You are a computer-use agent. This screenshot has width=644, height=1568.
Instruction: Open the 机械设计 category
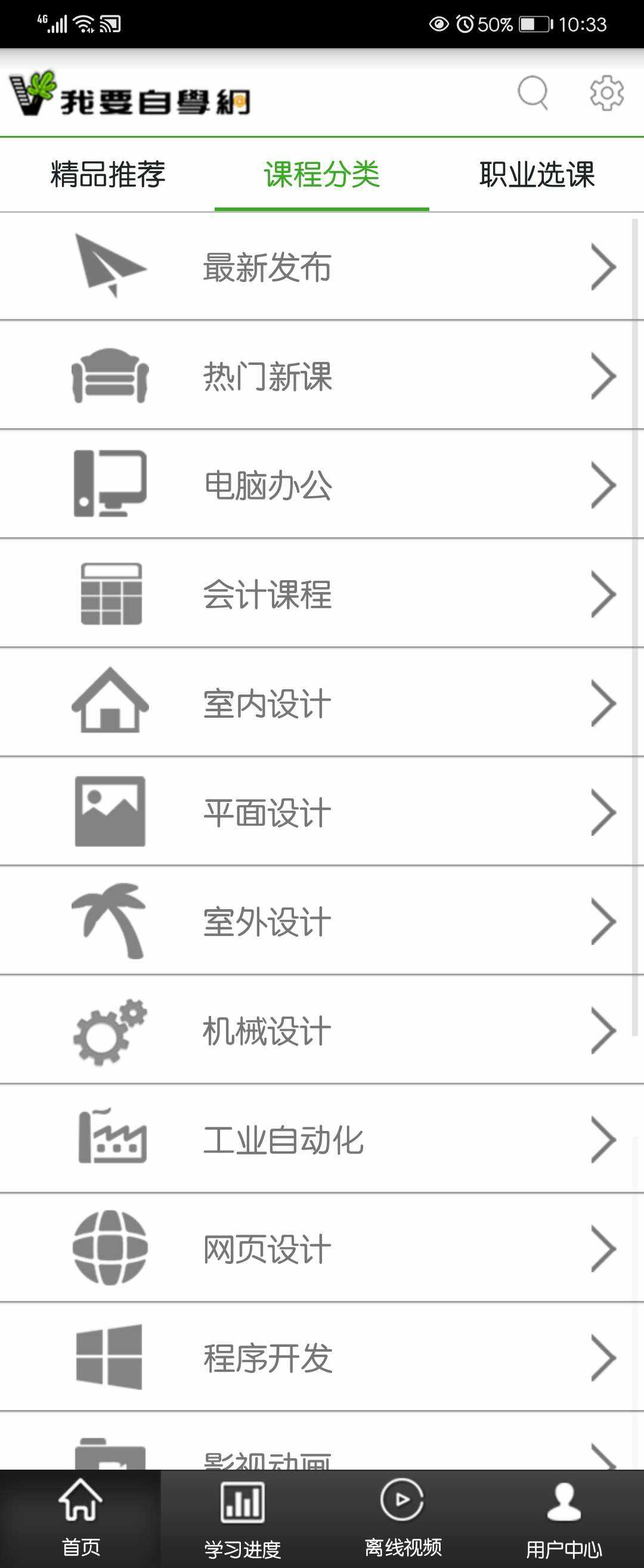[x=321, y=1030]
